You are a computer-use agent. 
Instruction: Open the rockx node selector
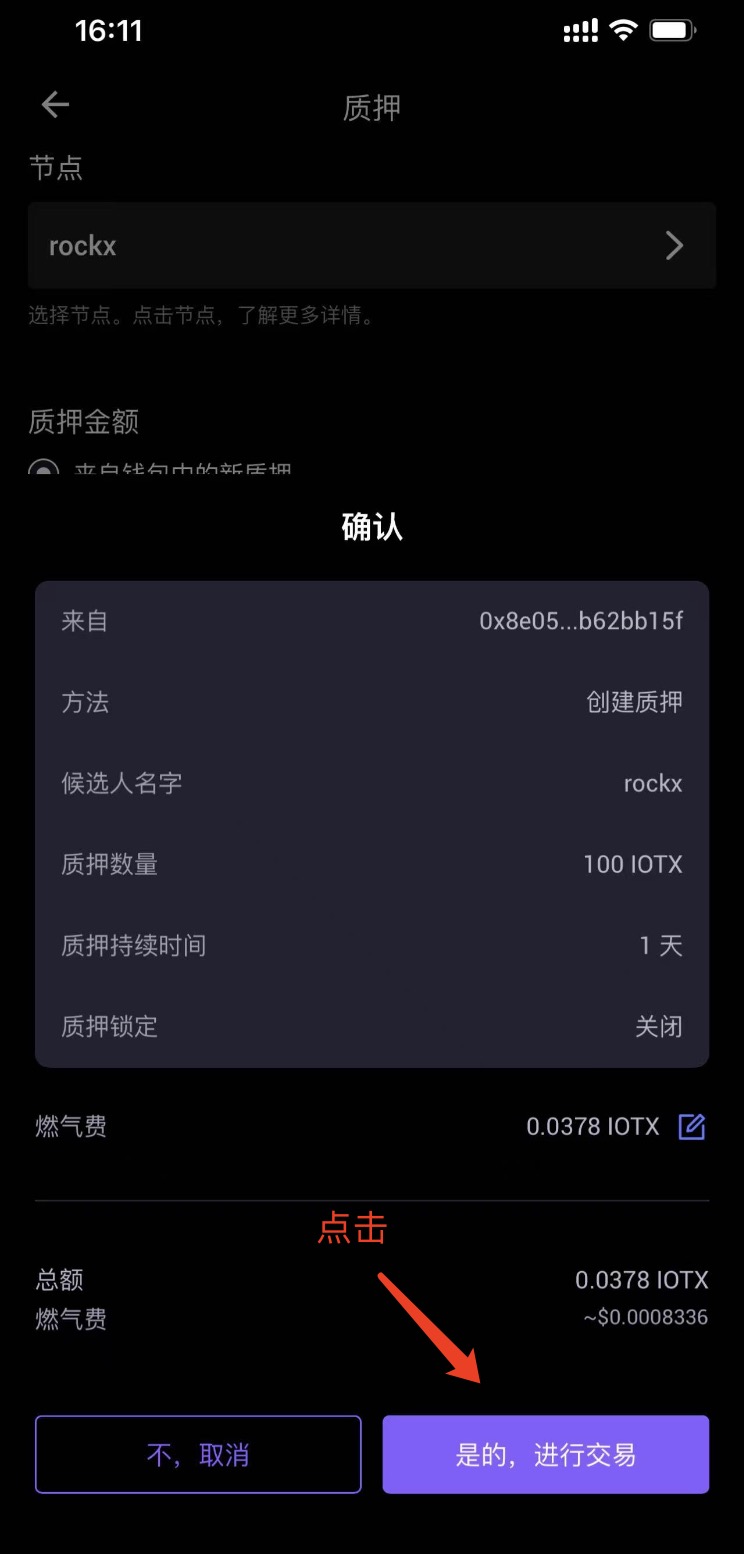[371, 246]
